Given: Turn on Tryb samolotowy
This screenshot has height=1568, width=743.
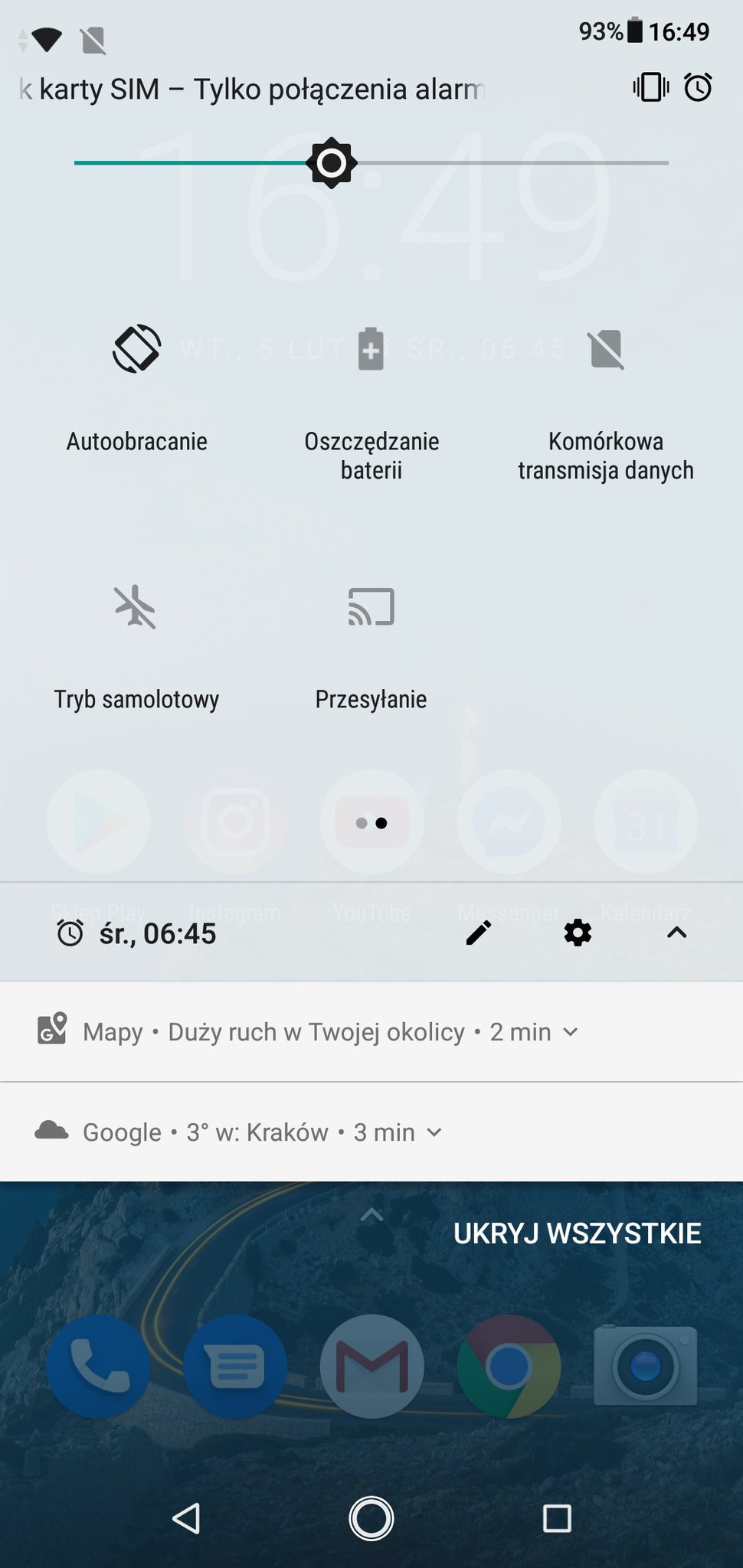Looking at the screenshot, I should tap(136, 608).
